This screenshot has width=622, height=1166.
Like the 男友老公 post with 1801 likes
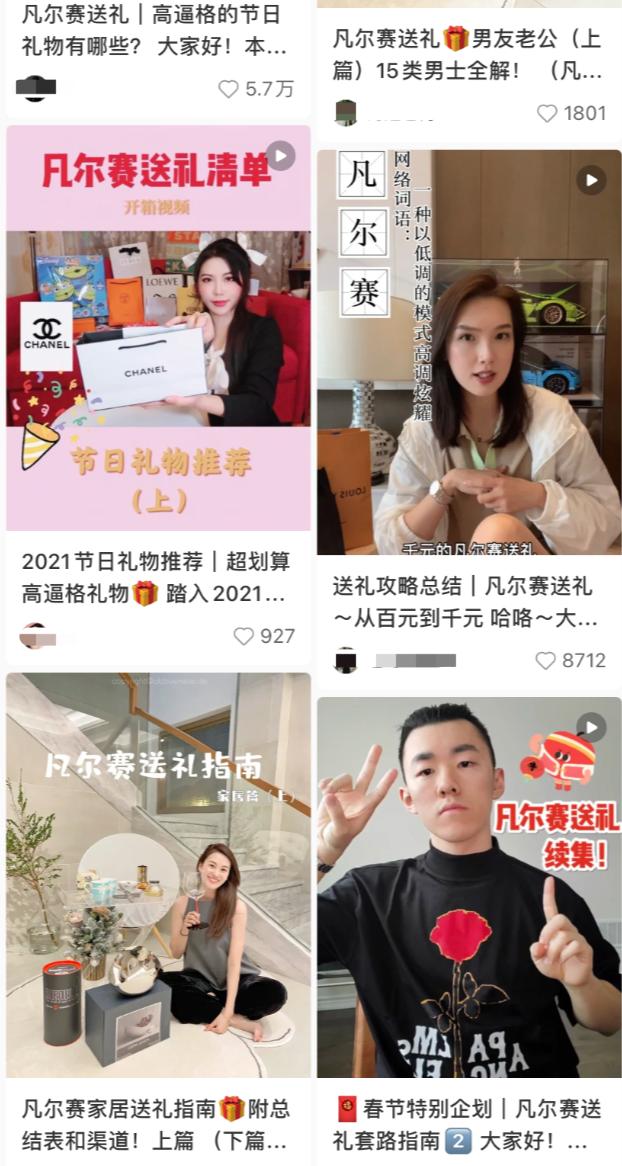pyautogui.click(x=547, y=113)
